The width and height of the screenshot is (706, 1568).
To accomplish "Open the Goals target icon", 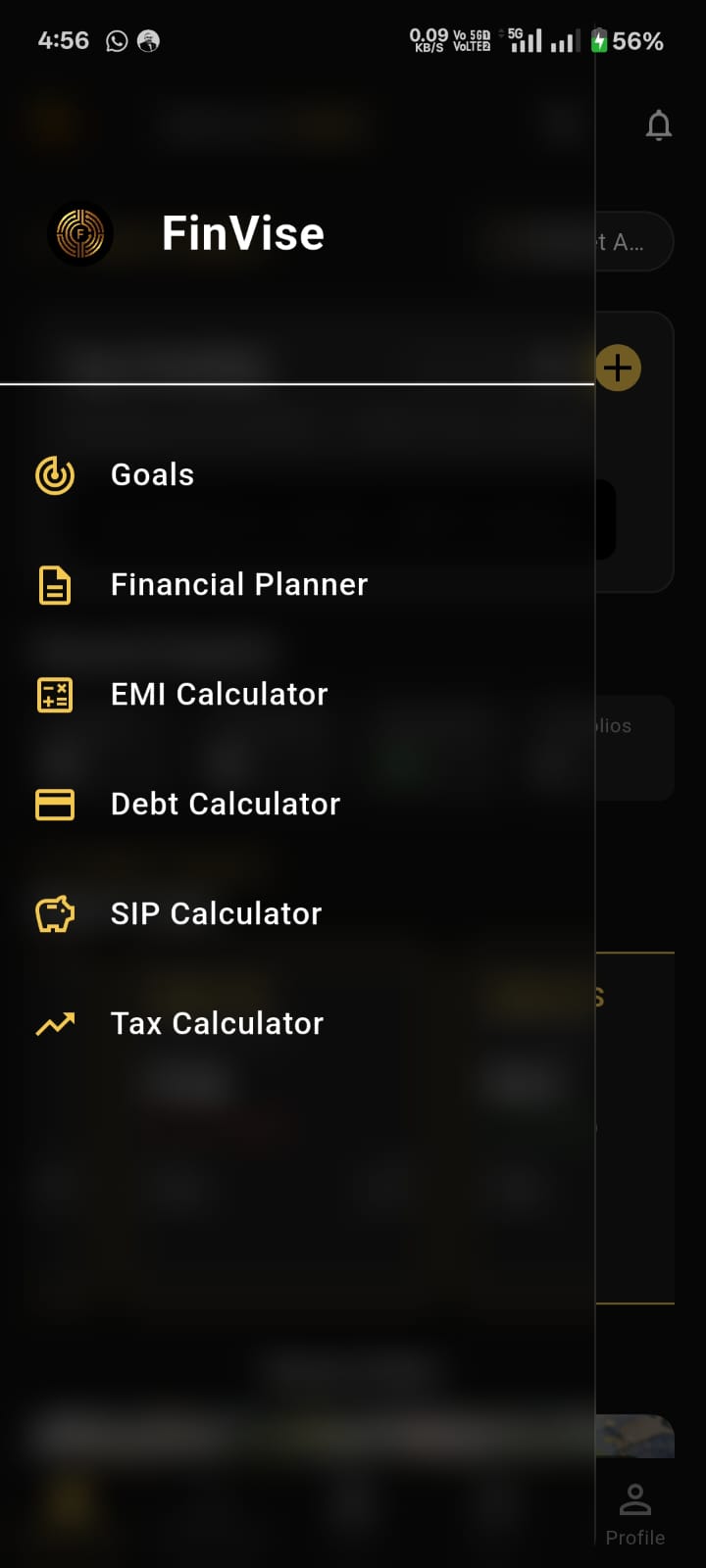I will [x=55, y=474].
